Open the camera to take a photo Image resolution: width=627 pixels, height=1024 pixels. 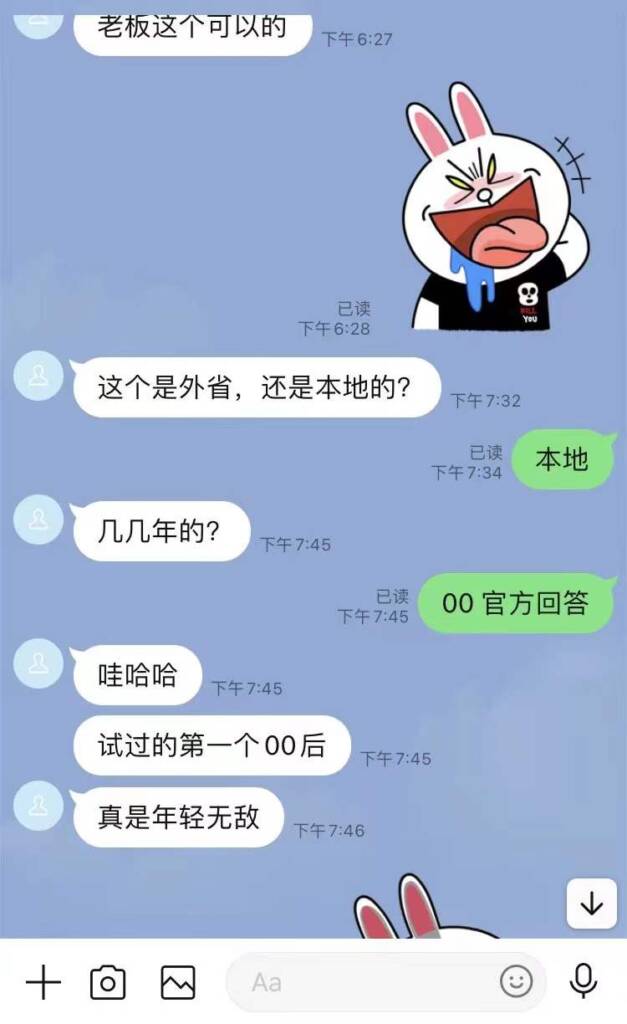(108, 983)
